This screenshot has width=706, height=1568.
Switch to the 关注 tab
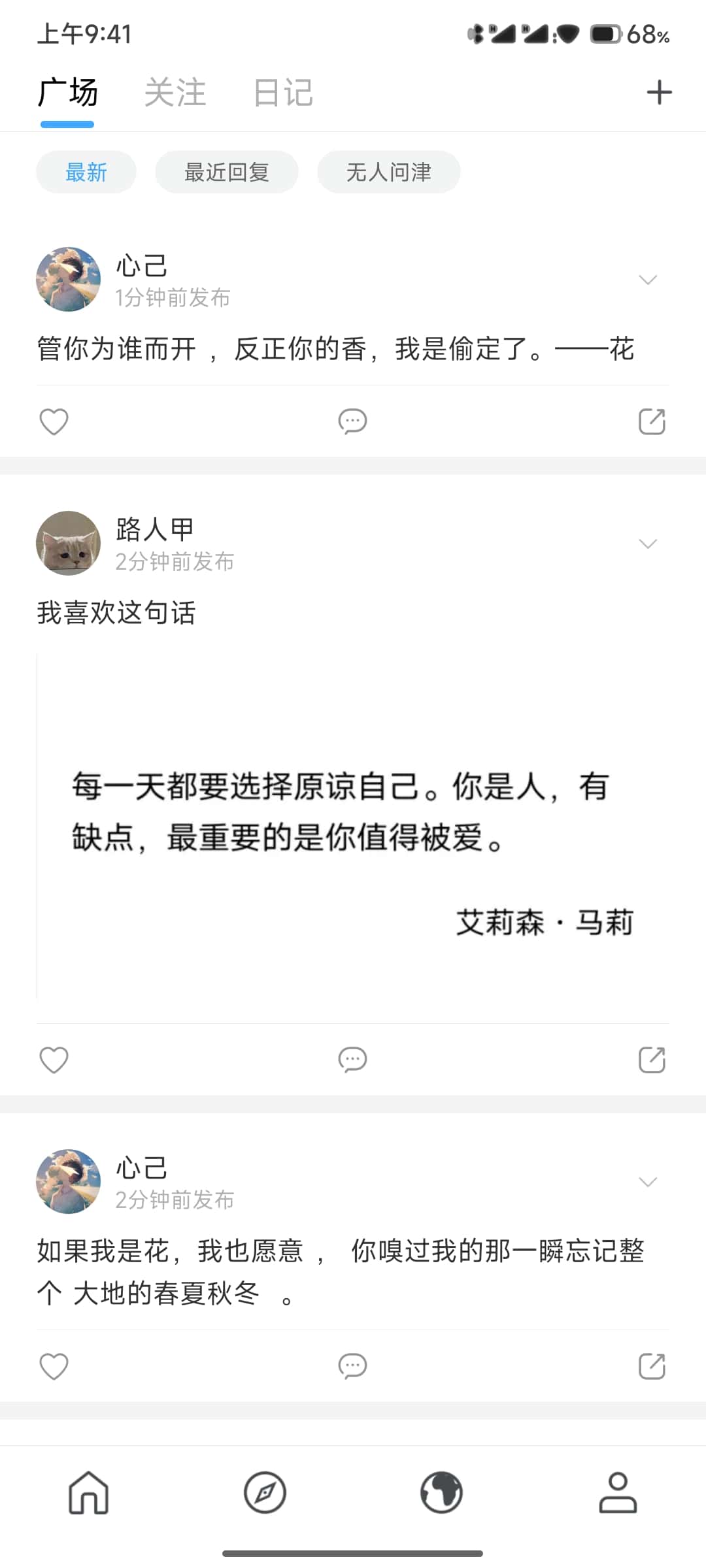(175, 92)
